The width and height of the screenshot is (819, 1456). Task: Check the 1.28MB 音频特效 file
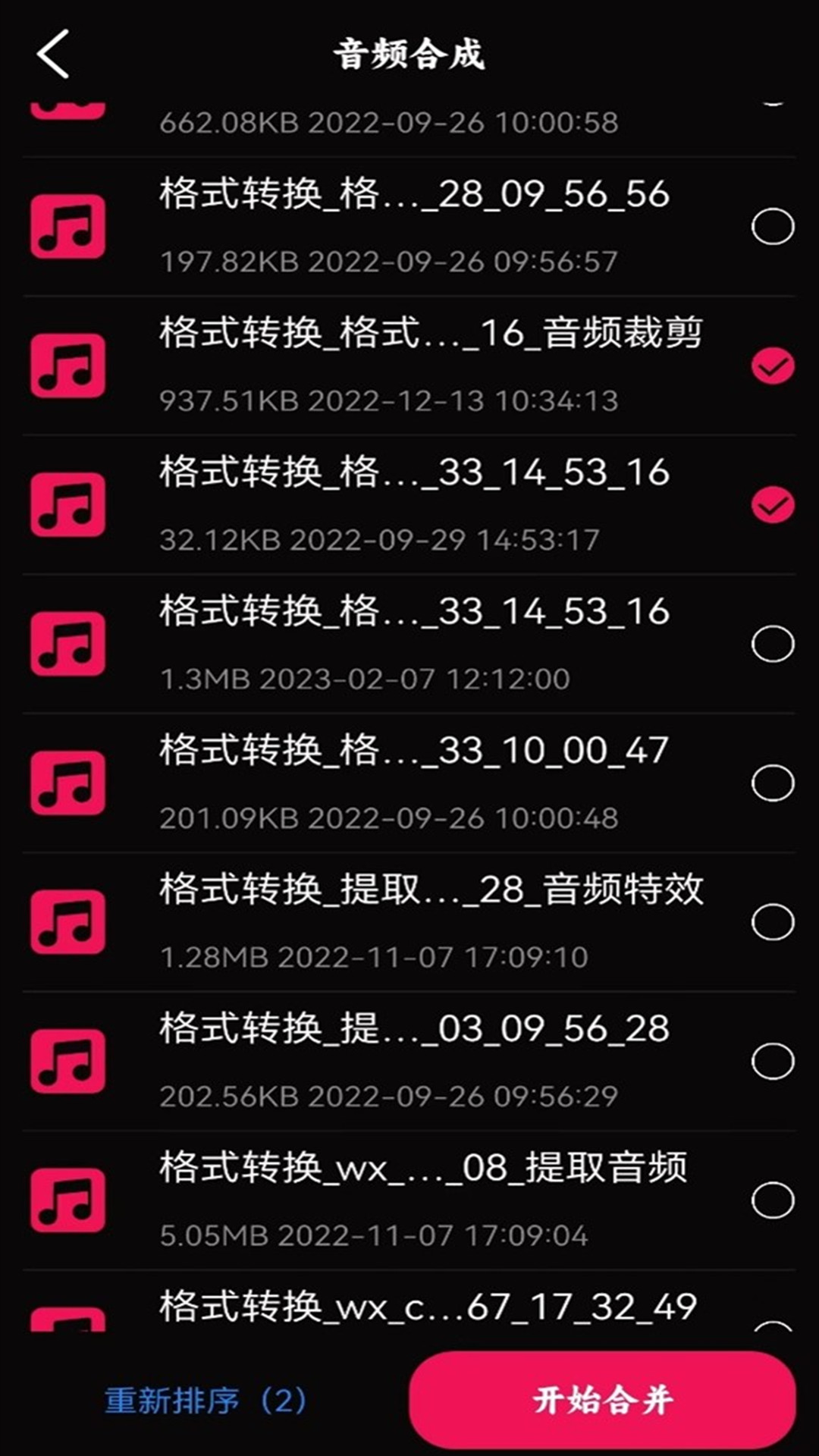pos(770,920)
